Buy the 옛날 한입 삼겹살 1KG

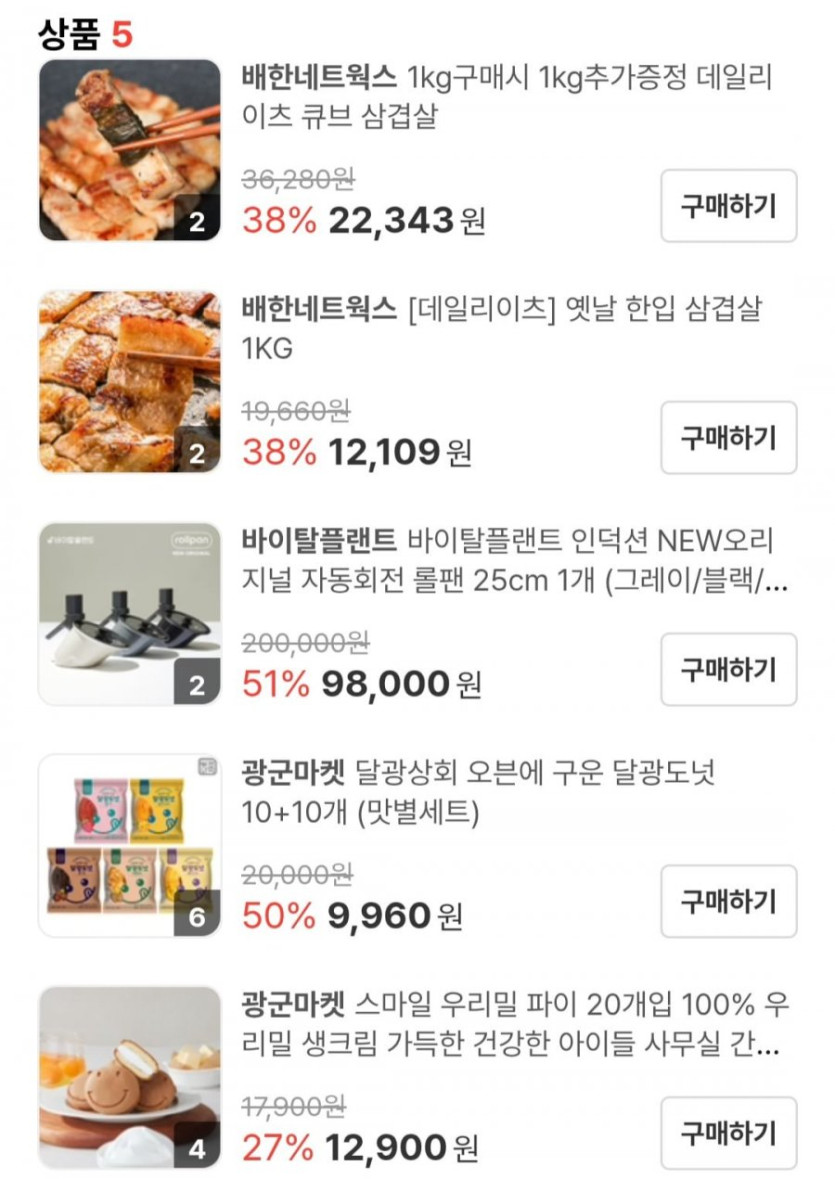[728, 438]
